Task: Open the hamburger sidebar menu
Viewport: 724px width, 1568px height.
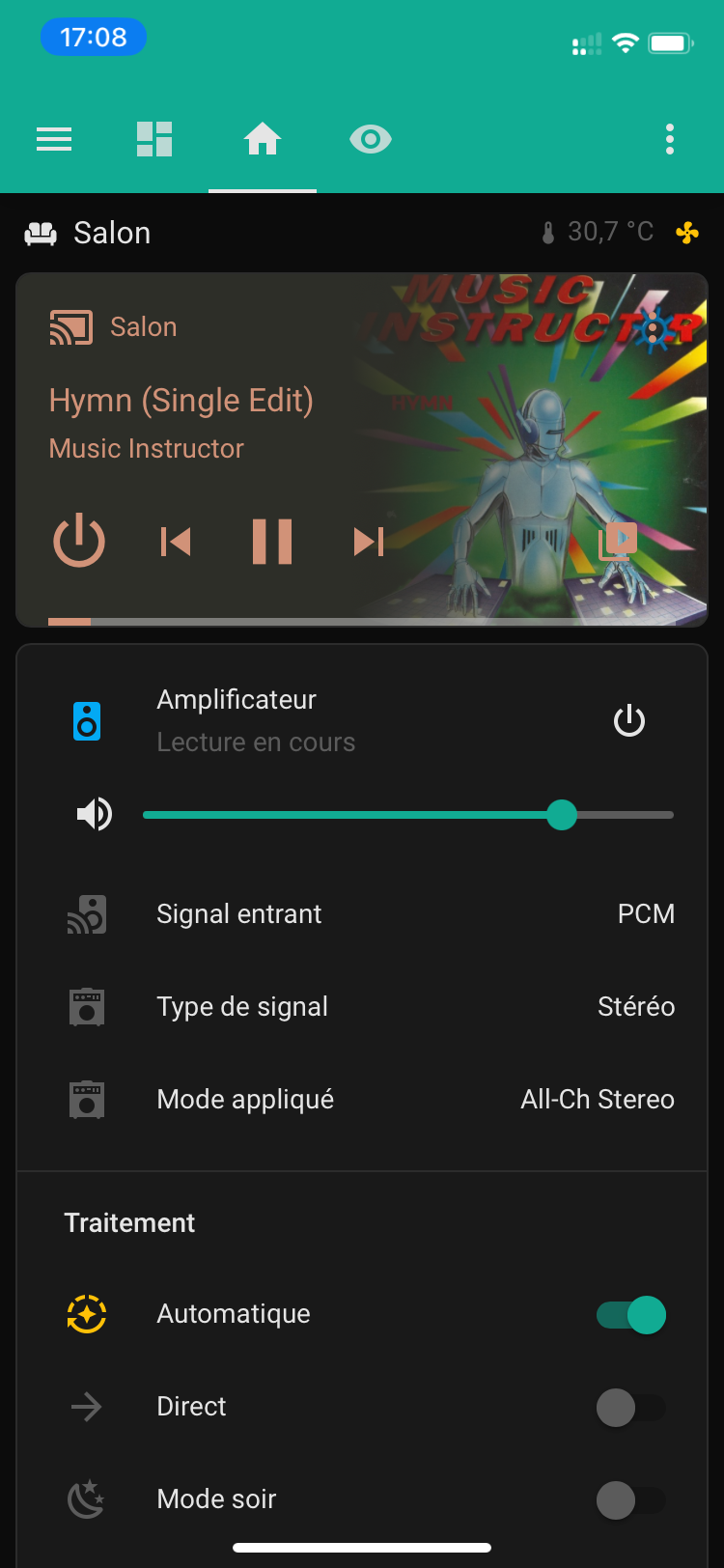Action: click(x=54, y=140)
